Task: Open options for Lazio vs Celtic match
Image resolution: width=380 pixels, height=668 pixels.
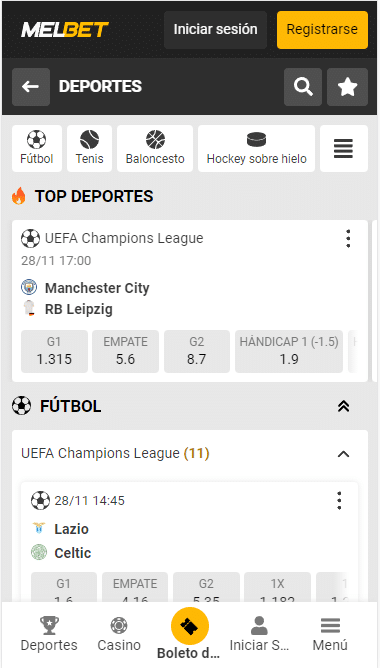Action: (339, 501)
